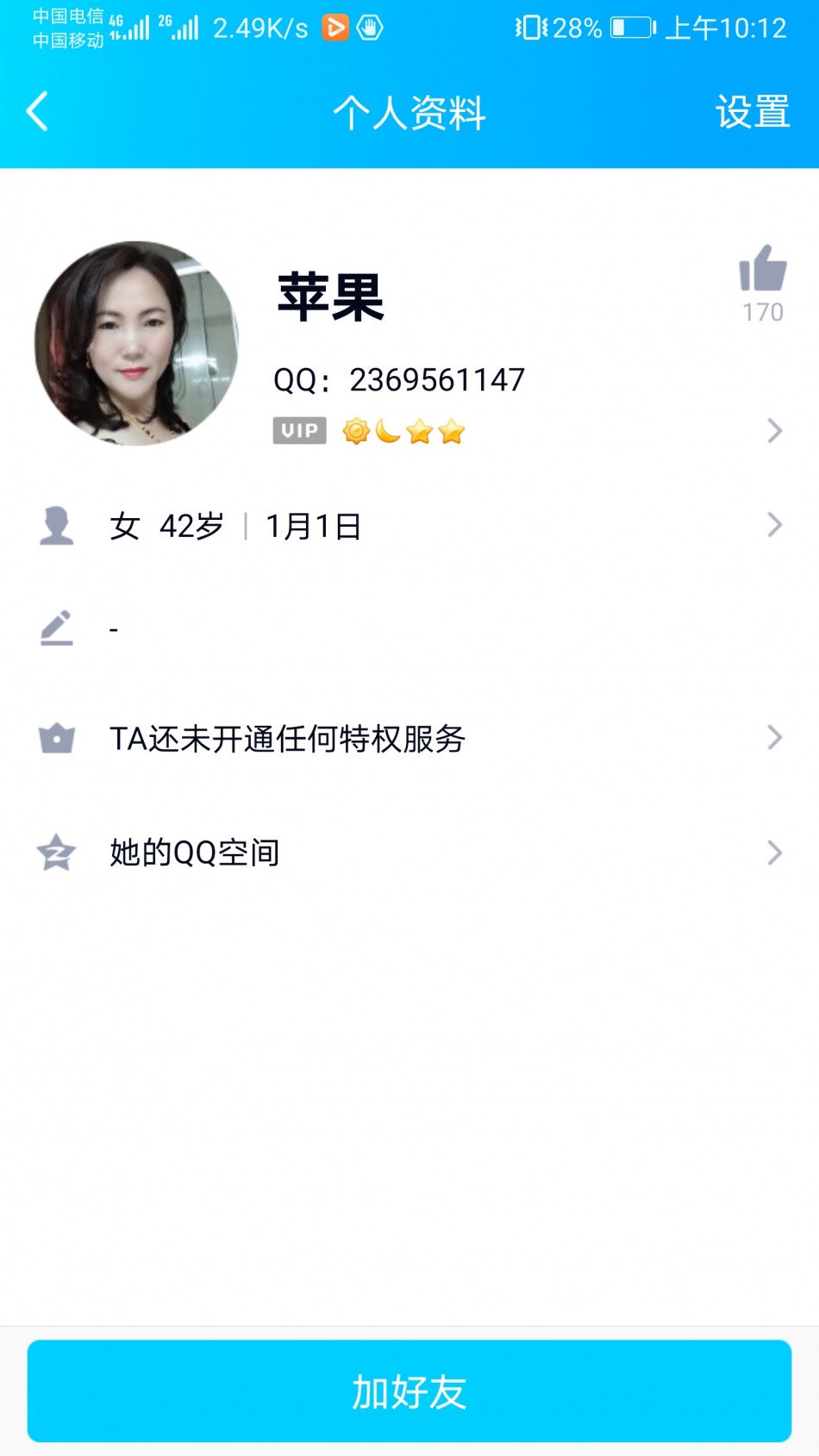Go back from the profile page
Screen dimensions: 819x1456
[x=37, y=112]
